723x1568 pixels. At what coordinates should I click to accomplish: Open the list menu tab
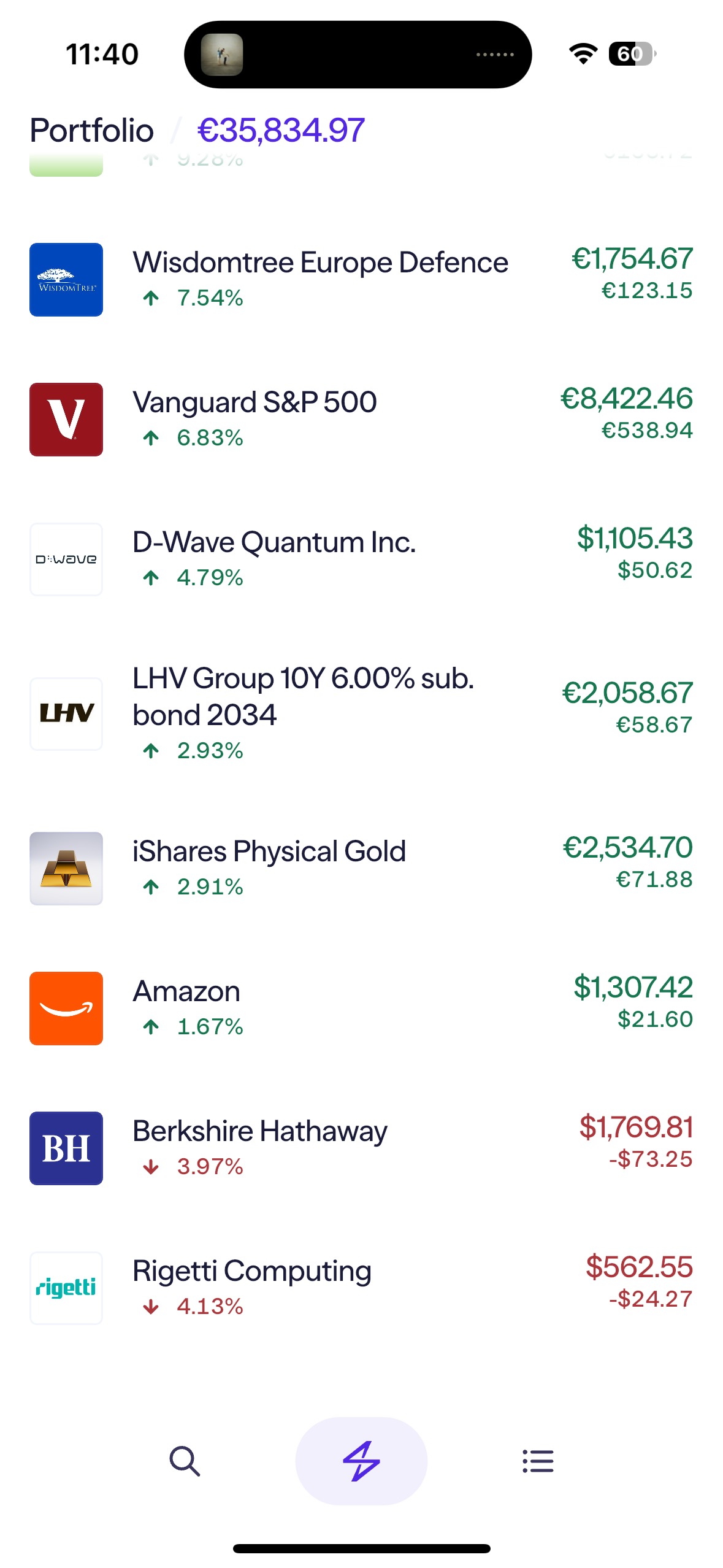[x=538, y=1461]
